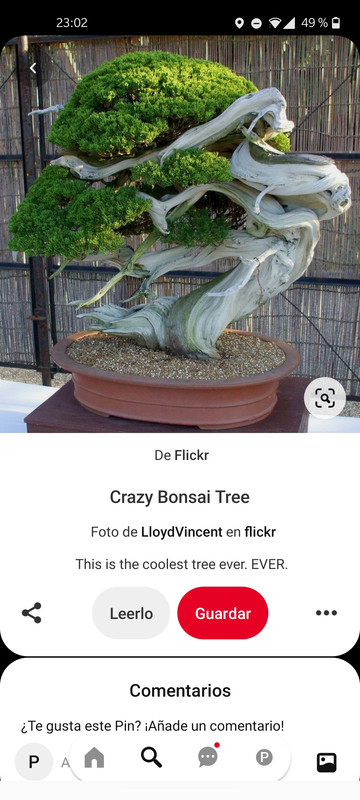The height and width of the screenshot is (800, 360).
Task: Save the pin with Guardar
Action: [223, 613]
